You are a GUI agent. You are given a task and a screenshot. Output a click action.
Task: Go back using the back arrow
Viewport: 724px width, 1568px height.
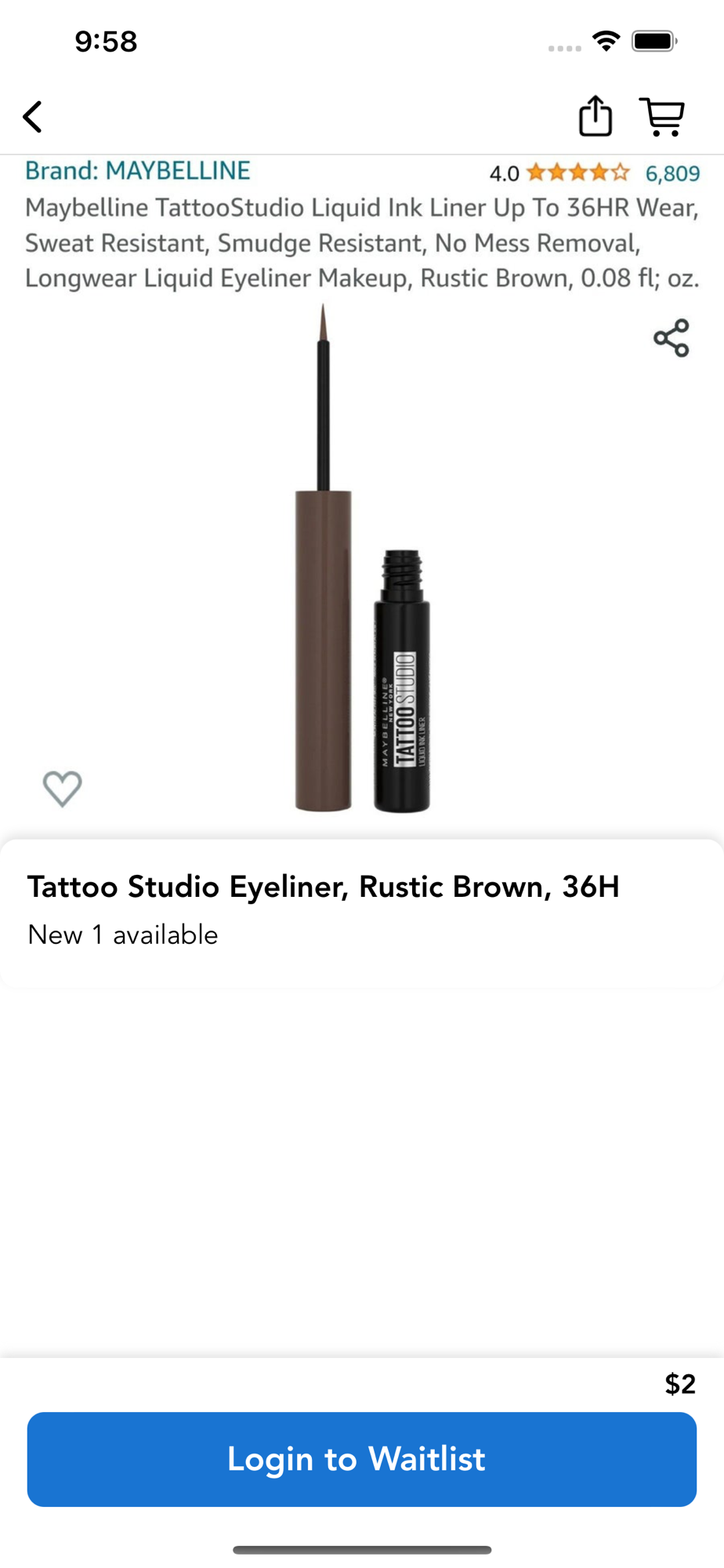click(x=33, y=117)
